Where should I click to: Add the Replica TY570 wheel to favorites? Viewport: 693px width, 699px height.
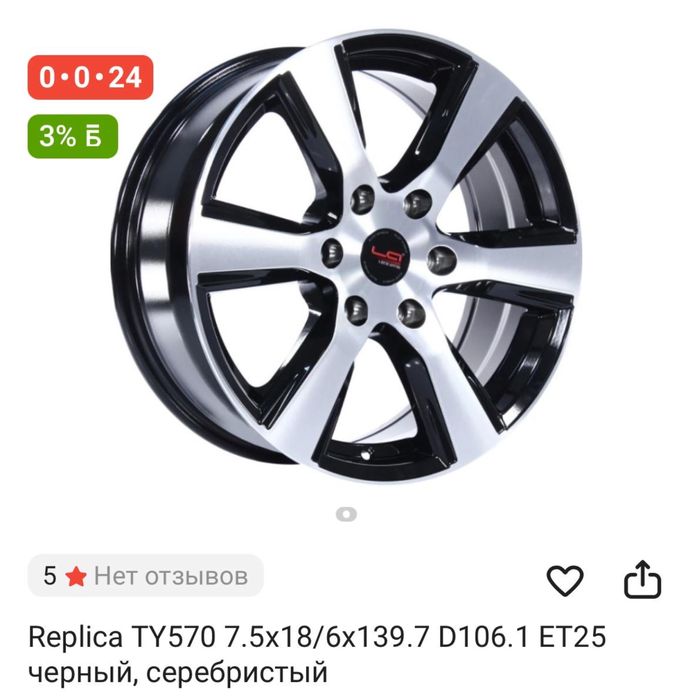coord(566,579)
